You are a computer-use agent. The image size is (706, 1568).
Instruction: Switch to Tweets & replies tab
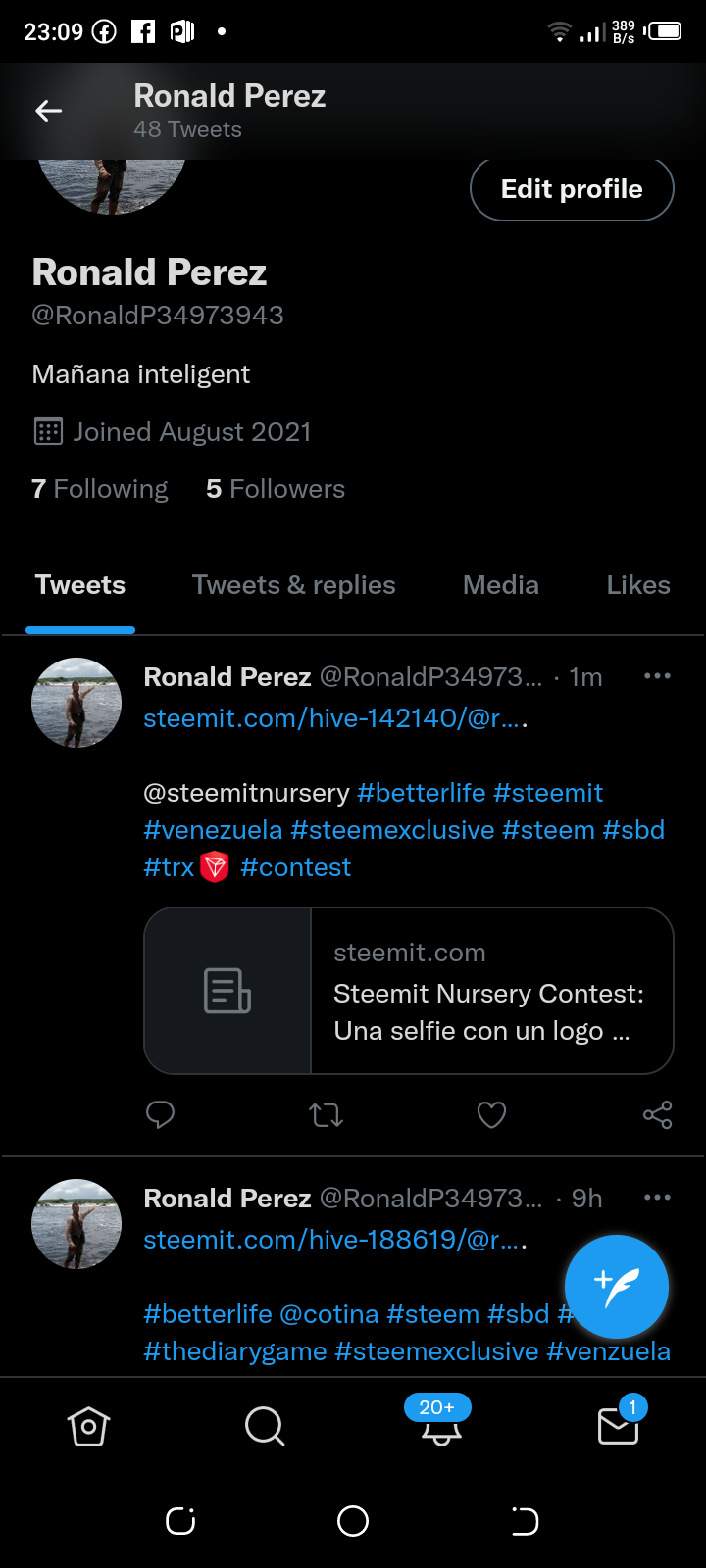(x=293, y=585)
